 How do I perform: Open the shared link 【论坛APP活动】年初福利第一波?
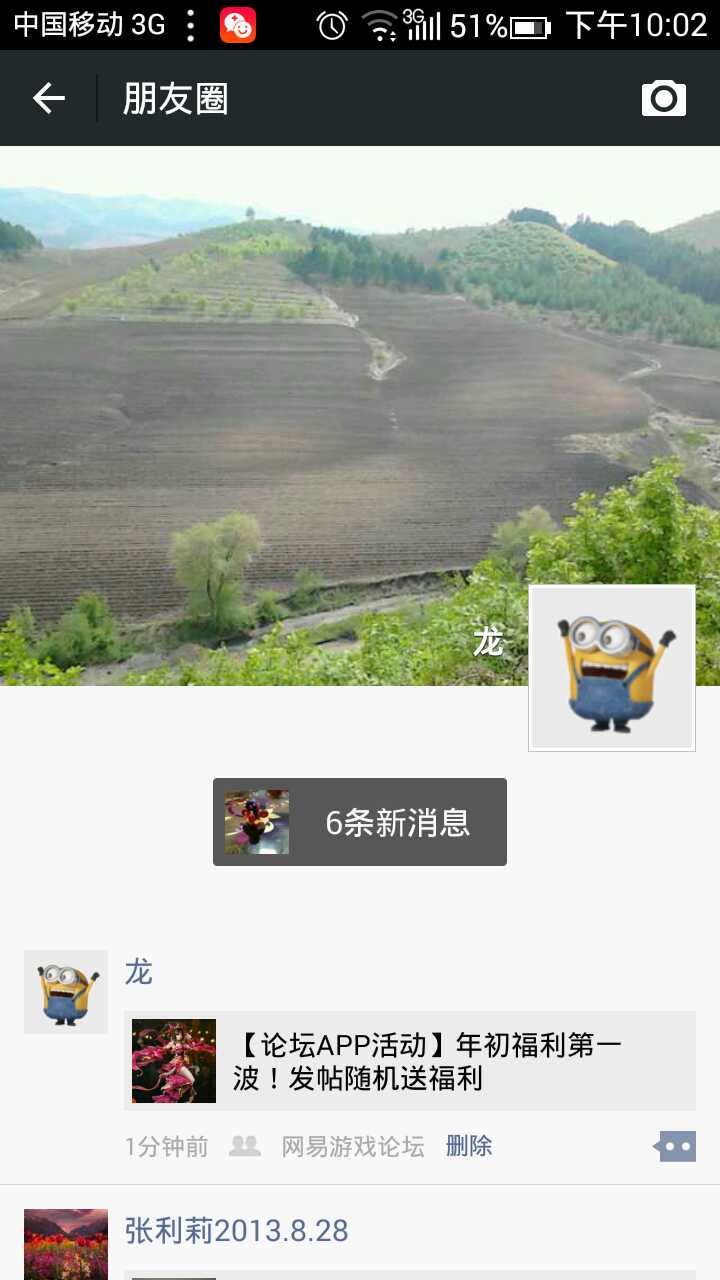(410, 1061)
